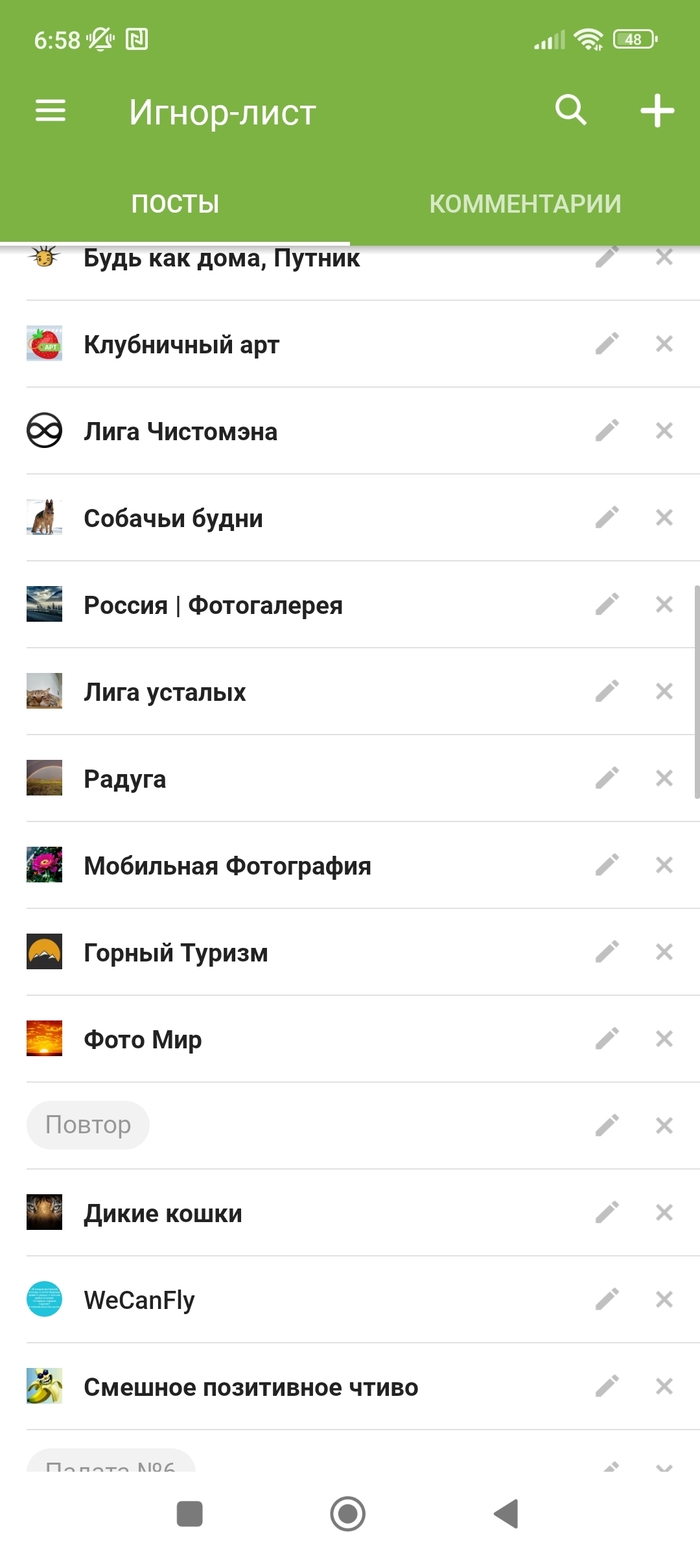Go back with the system back button
This screenshot has height=1556, width=700.
click(x=506, y=1514)
